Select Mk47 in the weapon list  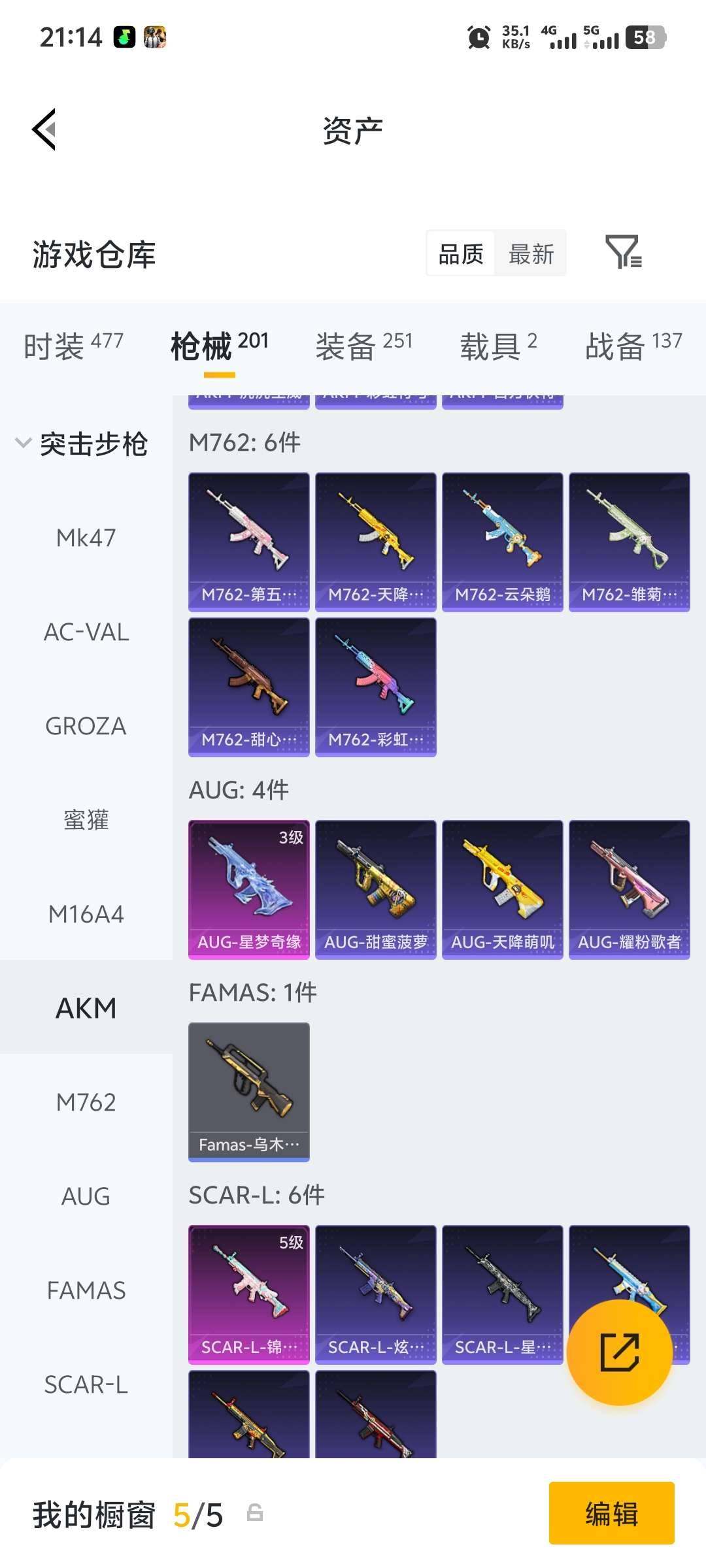pos(86,538)
